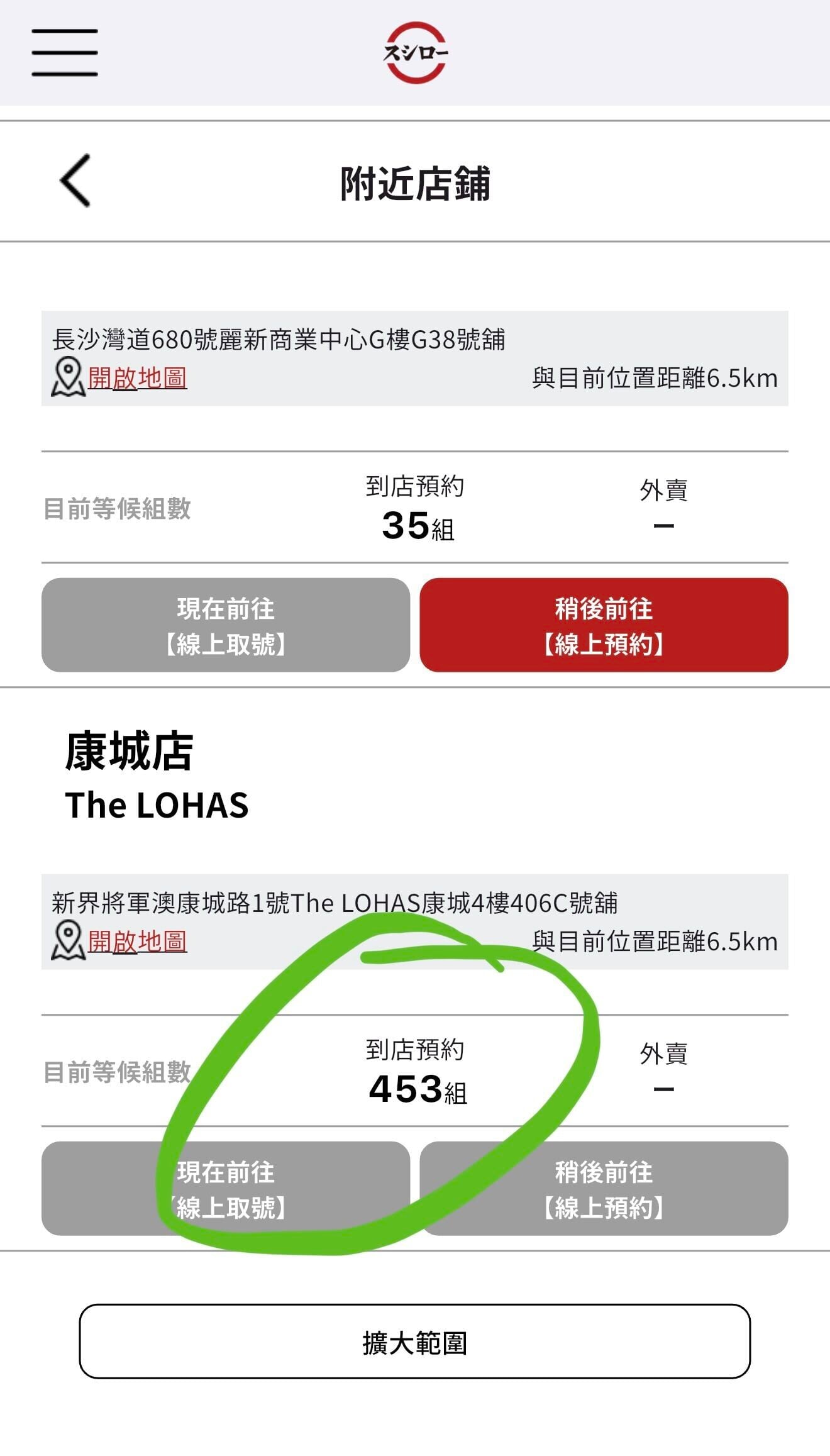Screen dimensions: 830x1456
Task: Go back from 附近店鋪
Action: pyautogui.click(x=75, y=181)
